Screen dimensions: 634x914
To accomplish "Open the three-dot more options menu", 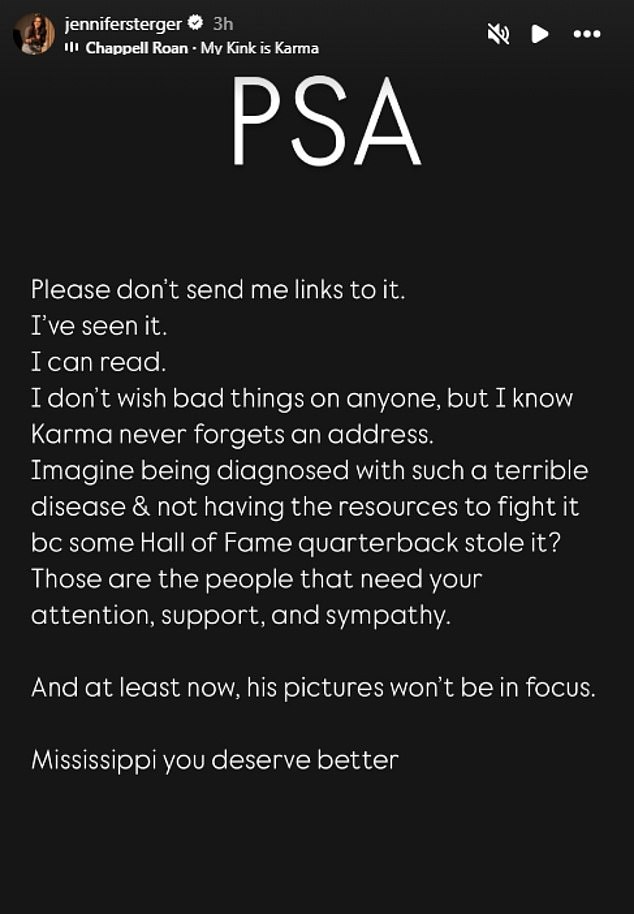I will [x=587, y=34].
